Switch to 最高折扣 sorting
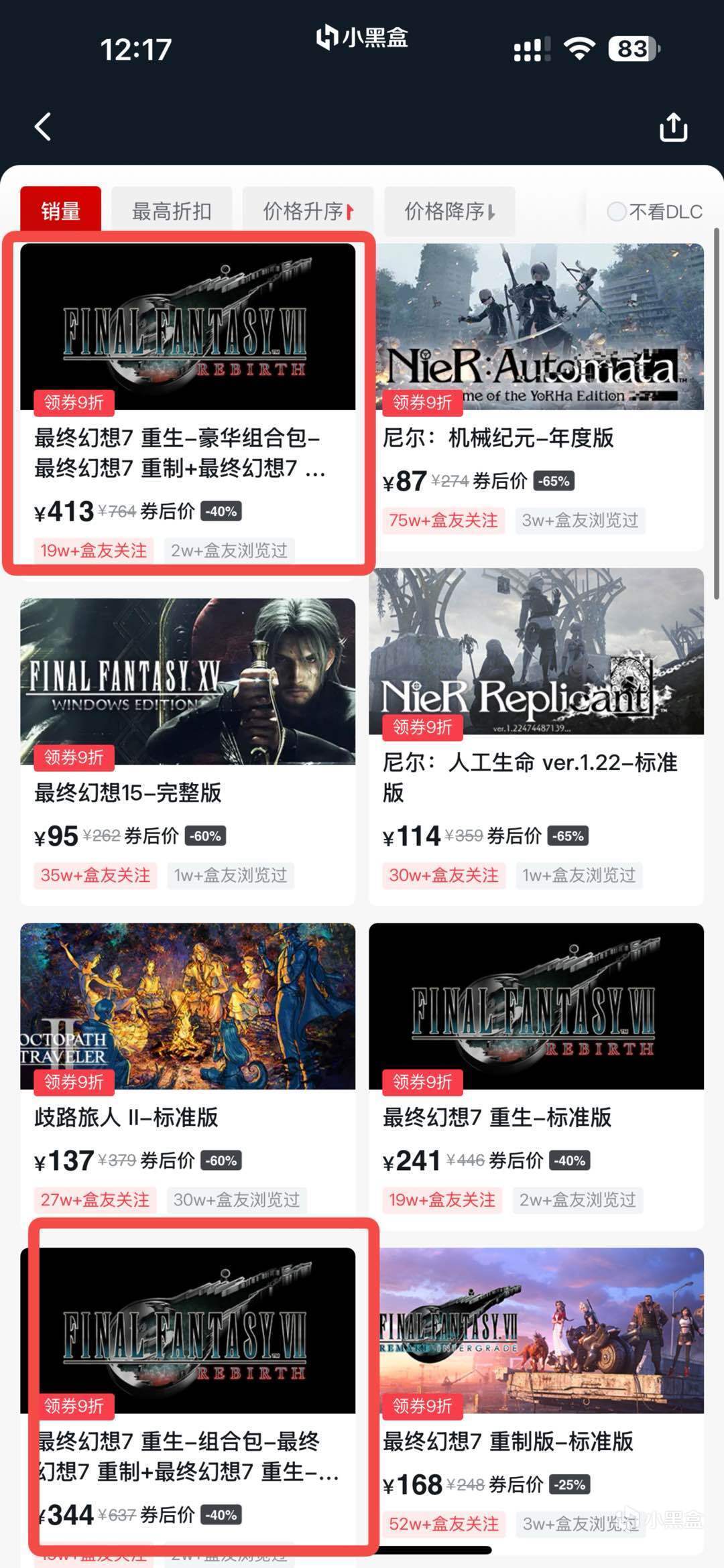This screenshot has width=724, height=1568. [172, 211]
